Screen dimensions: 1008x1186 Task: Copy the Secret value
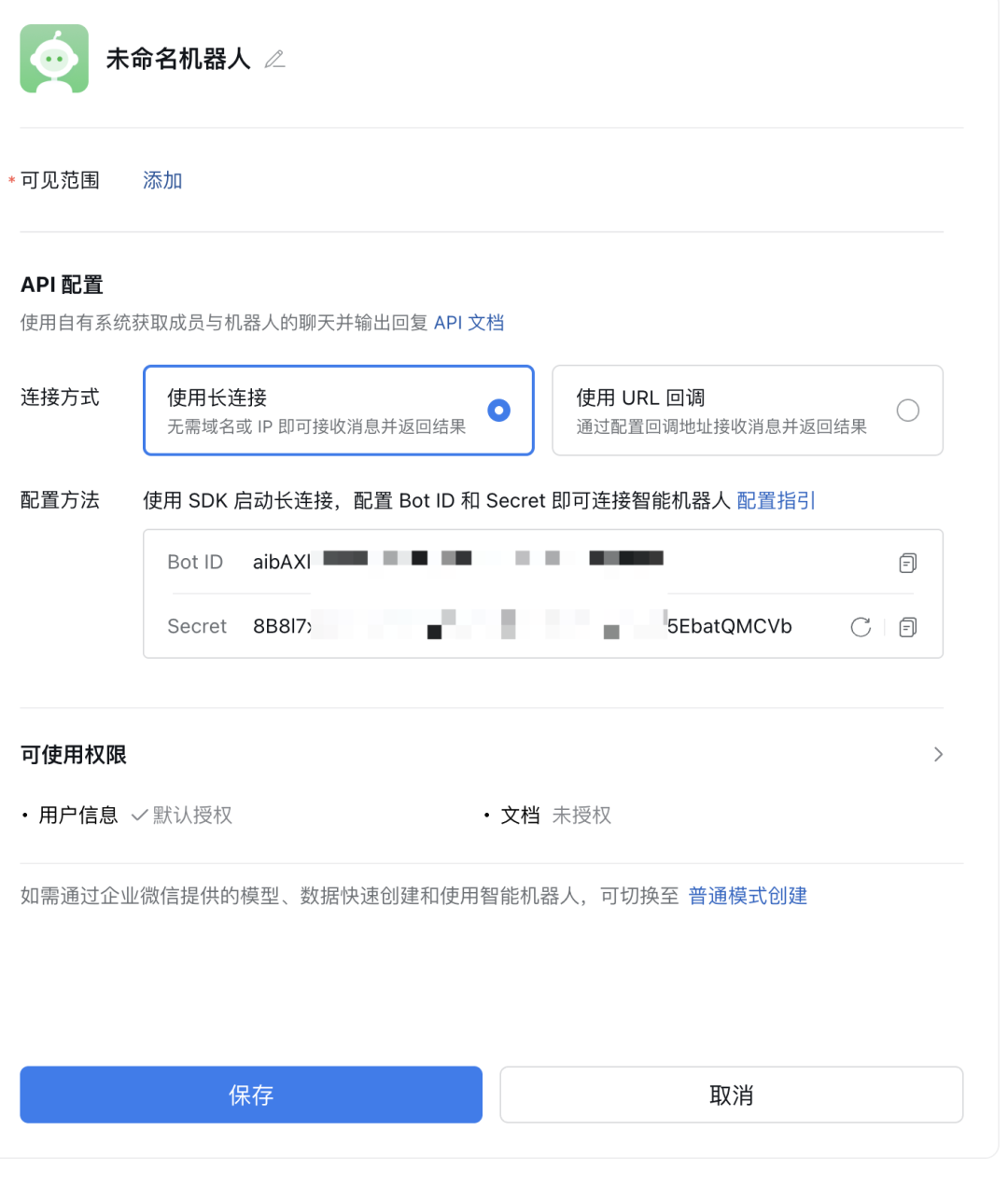(907, 627)
